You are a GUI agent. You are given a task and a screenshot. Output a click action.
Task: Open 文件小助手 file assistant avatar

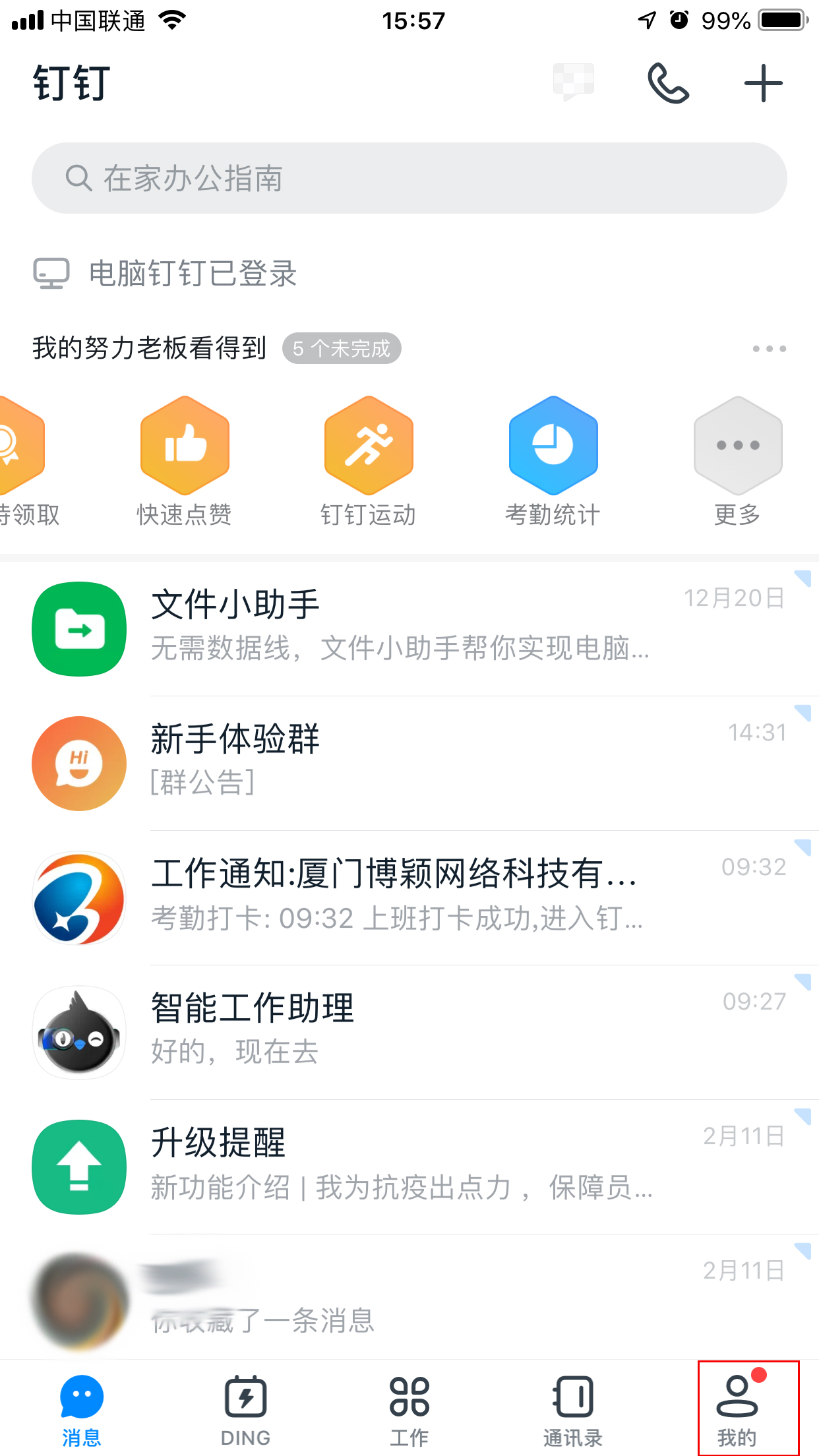tap(78, 630)
